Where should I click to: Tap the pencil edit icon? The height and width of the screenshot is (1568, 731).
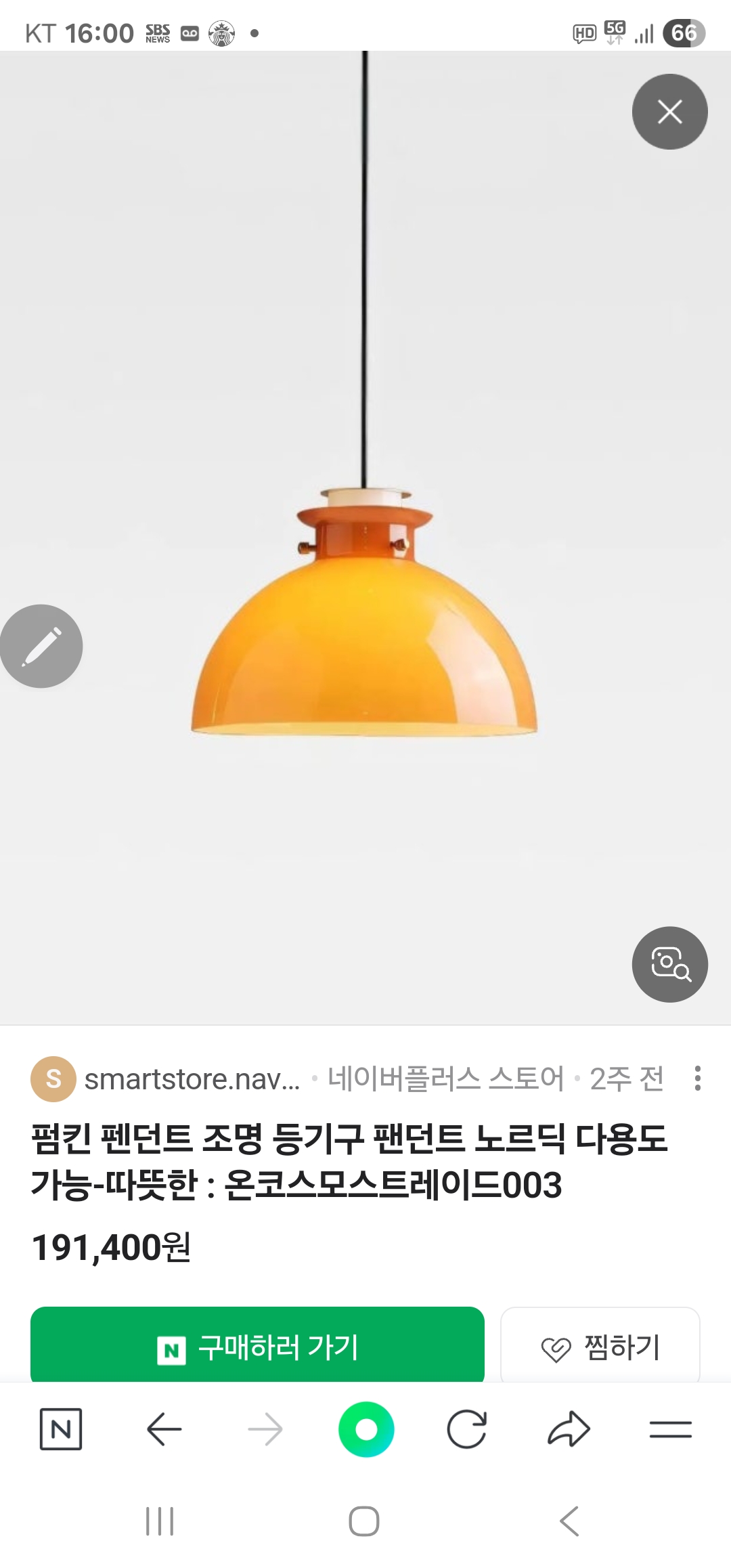[x=42, y=646]
